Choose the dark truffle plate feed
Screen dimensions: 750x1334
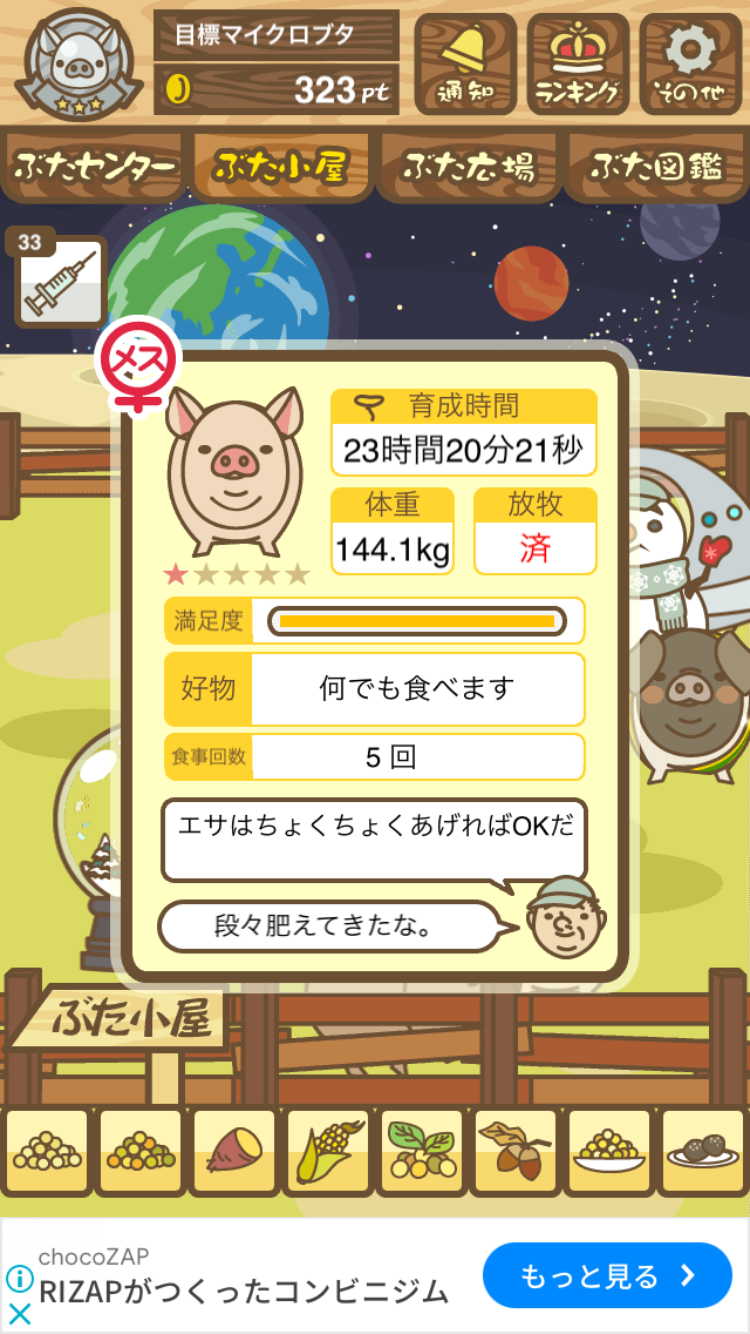[x=704, y=1151]
